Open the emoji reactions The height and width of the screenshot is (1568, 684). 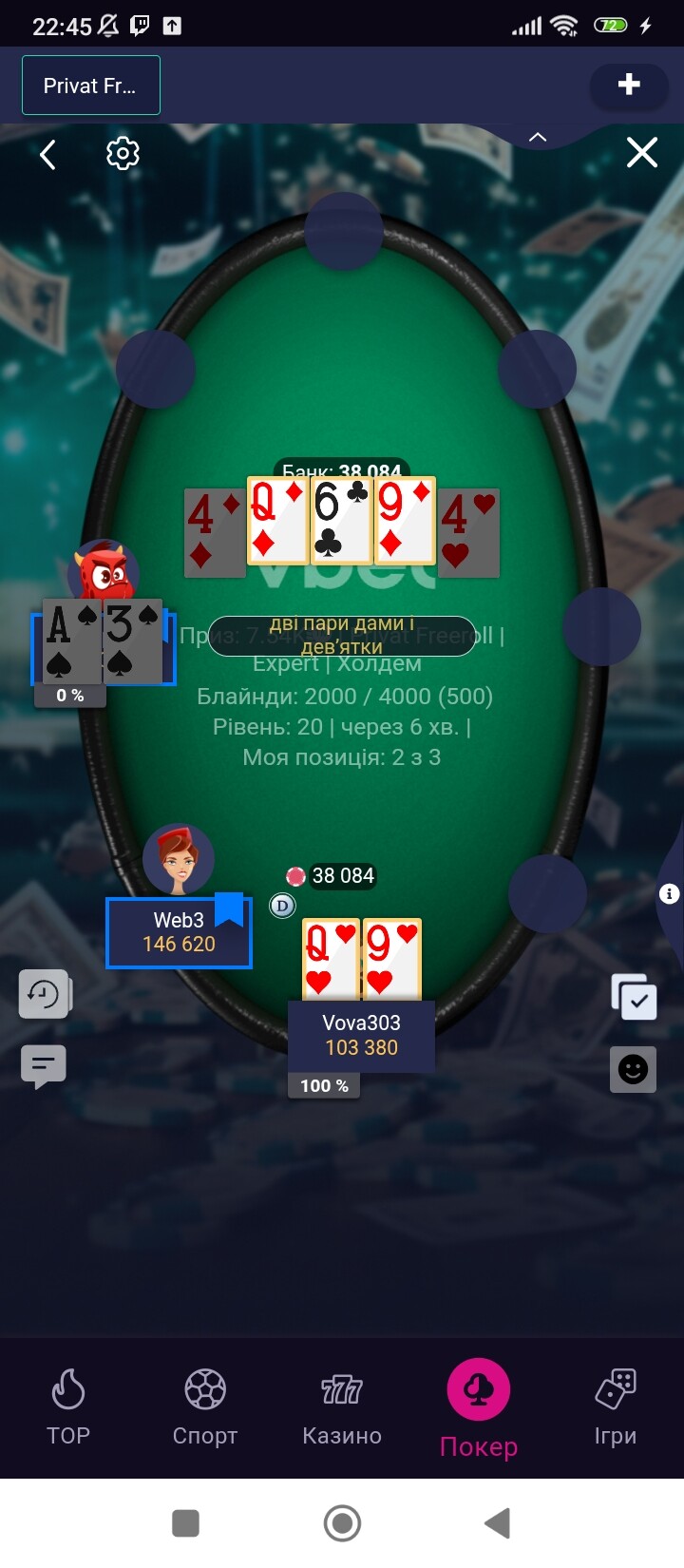point(633,1069)
